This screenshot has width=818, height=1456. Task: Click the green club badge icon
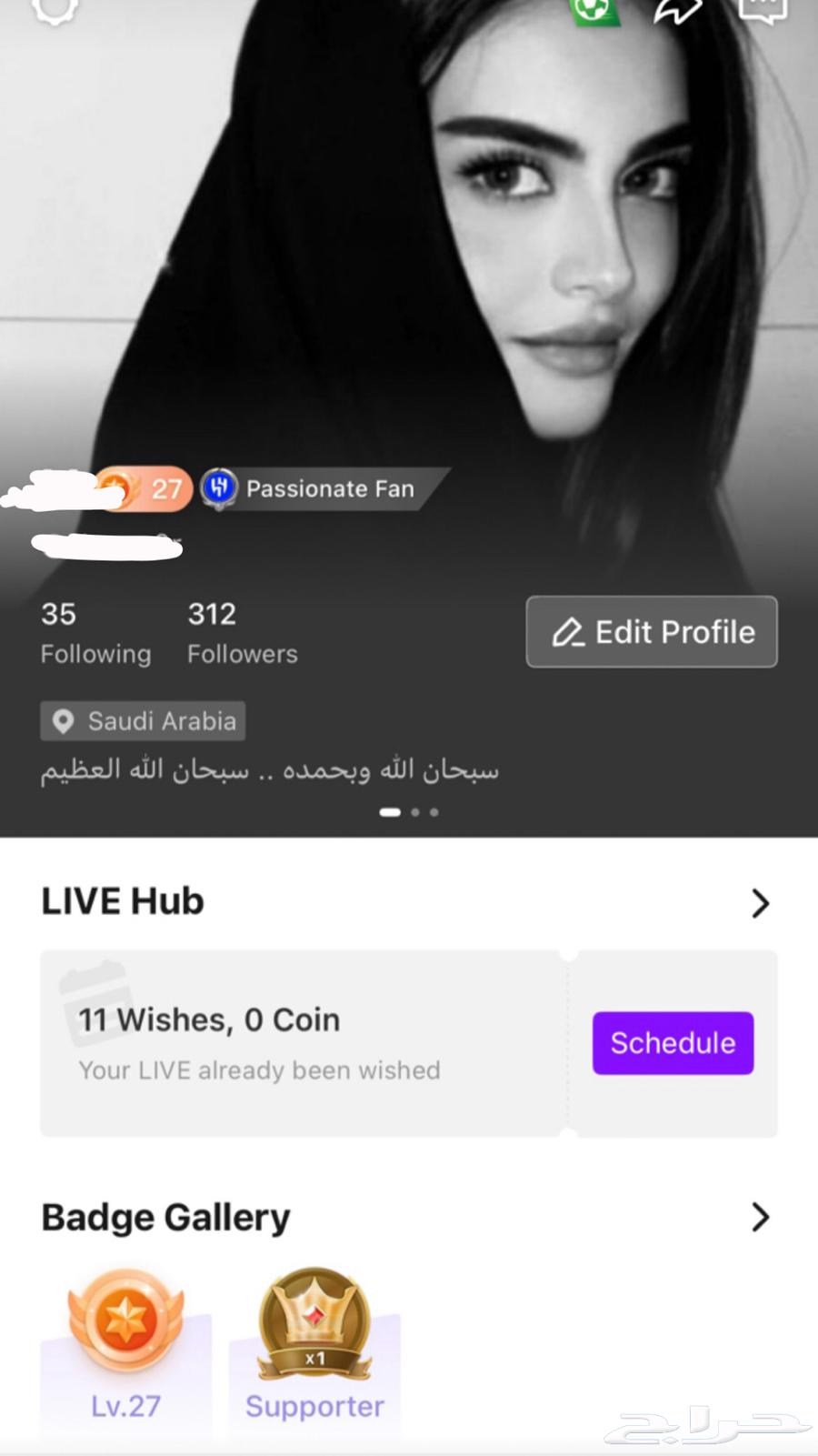tap(596, 11)
